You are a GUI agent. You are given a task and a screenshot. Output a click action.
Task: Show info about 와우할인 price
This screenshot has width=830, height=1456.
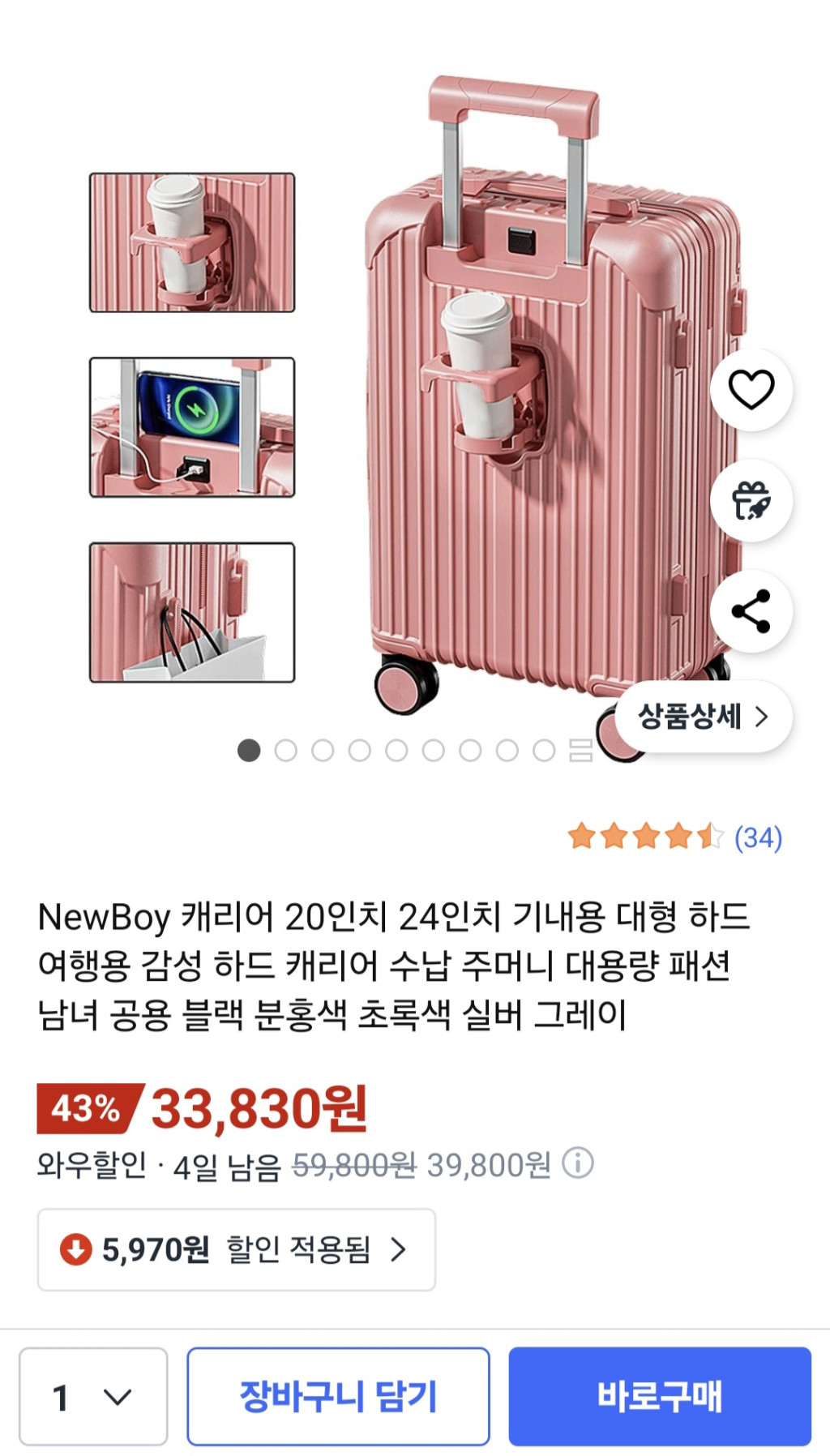pyautogui.click(x=578, y=1163)
